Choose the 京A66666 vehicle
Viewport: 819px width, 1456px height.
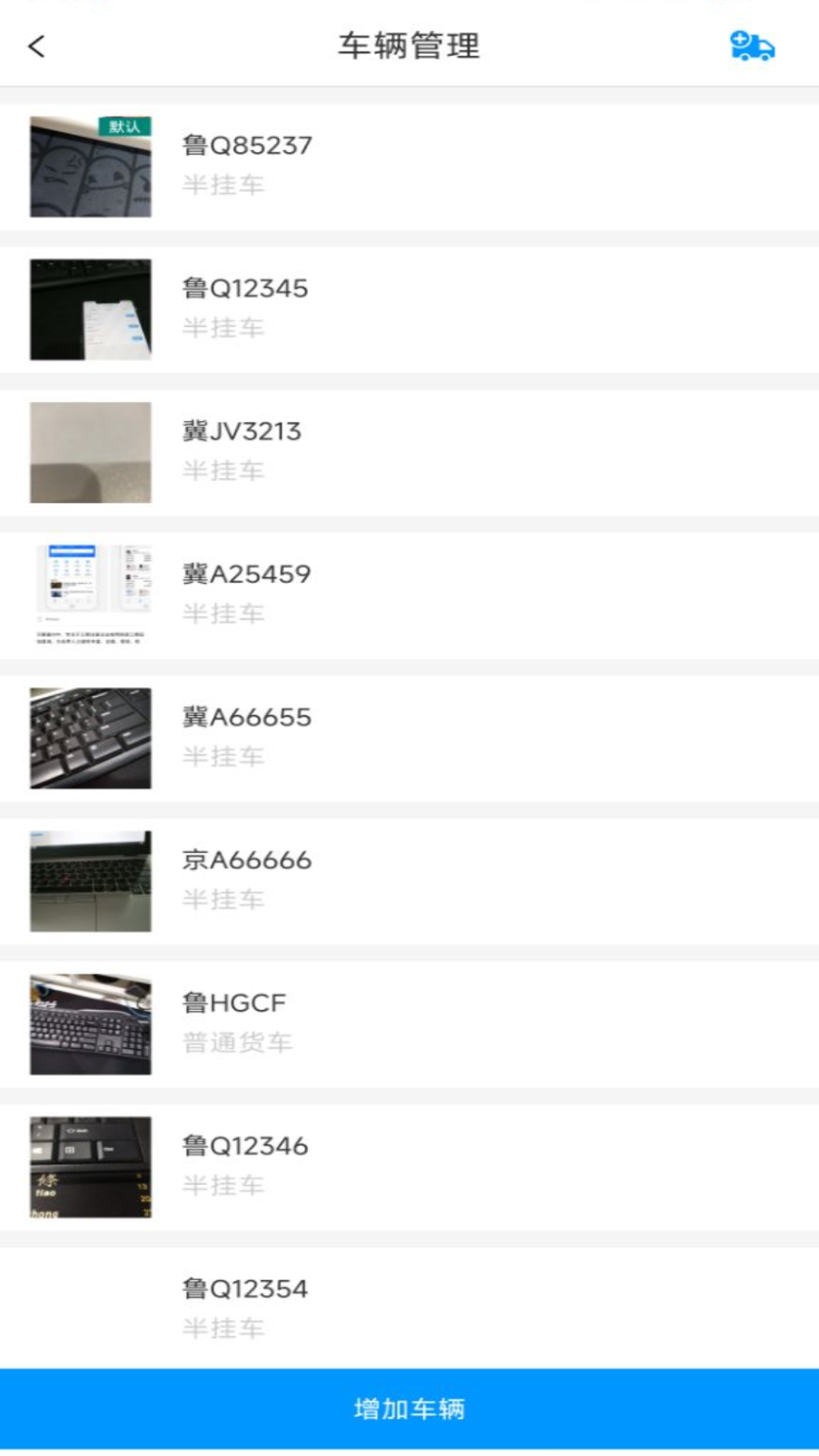(409, 880)
